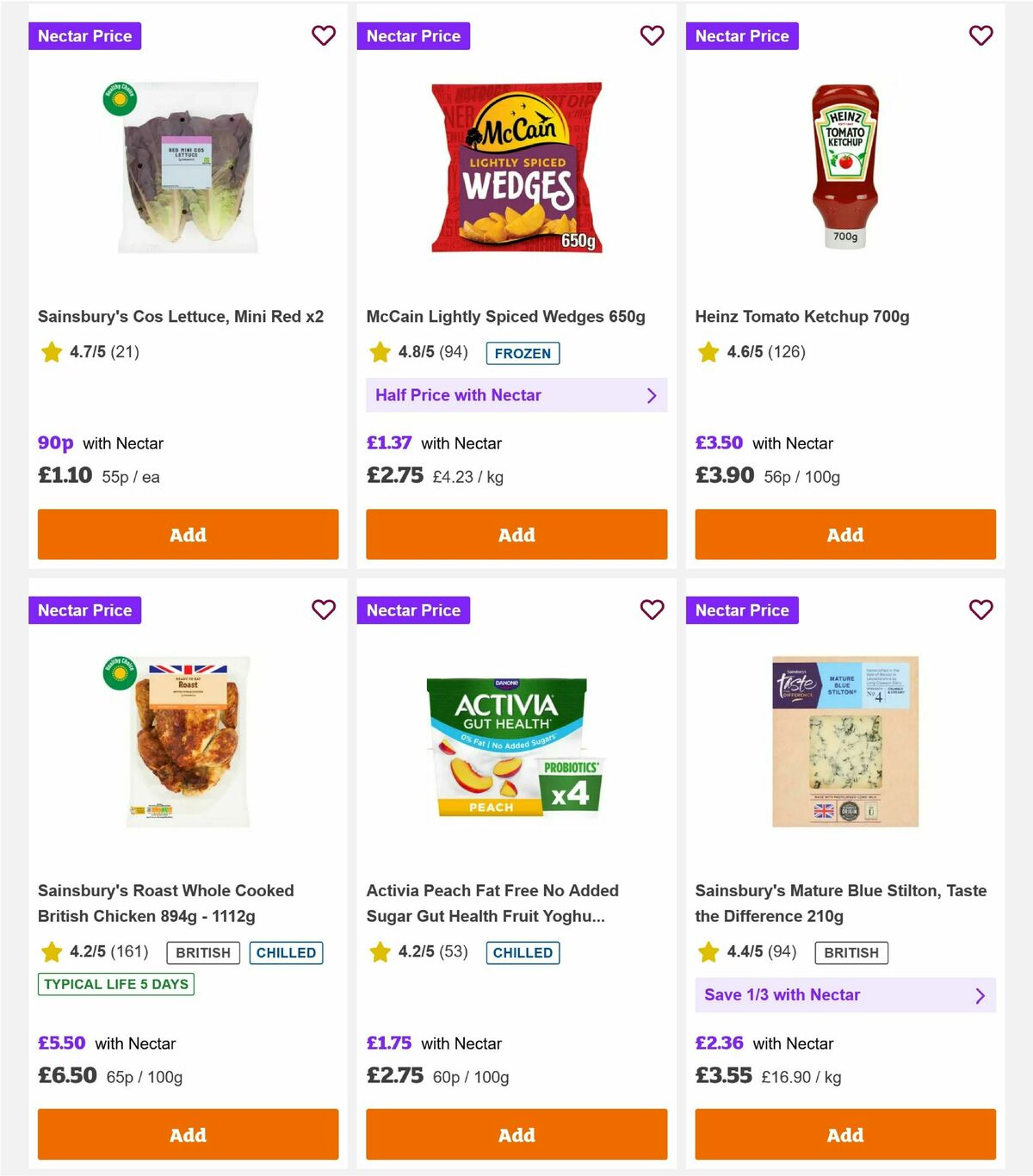Open the McCain Lightly Spiced Wedges page

[505, 316]
